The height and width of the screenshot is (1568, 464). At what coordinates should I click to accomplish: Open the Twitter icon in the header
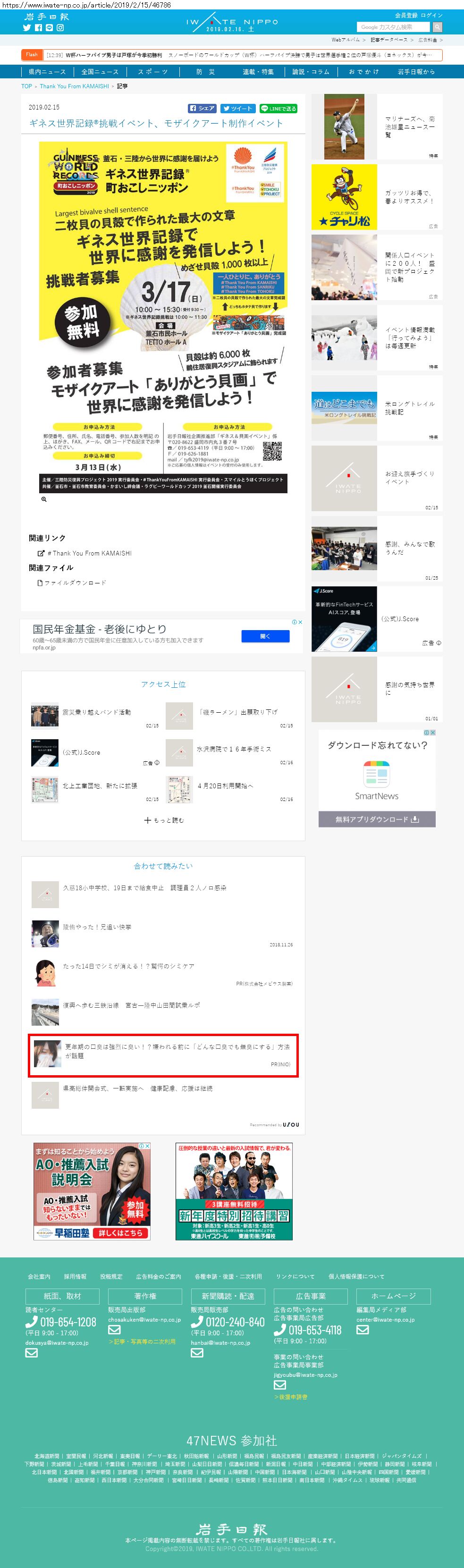tap(27, 28)
